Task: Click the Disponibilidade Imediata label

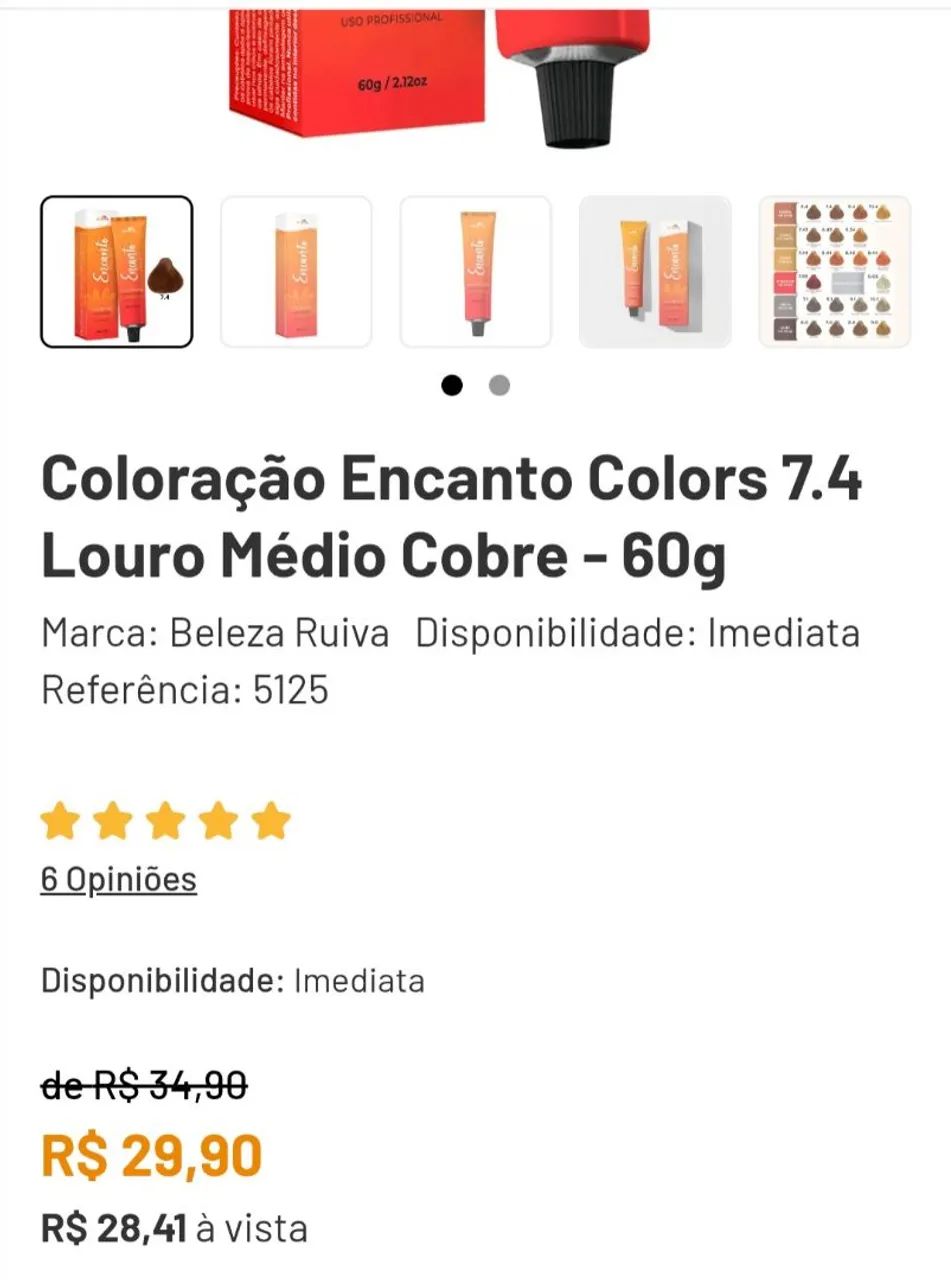Action: [232, 982]
